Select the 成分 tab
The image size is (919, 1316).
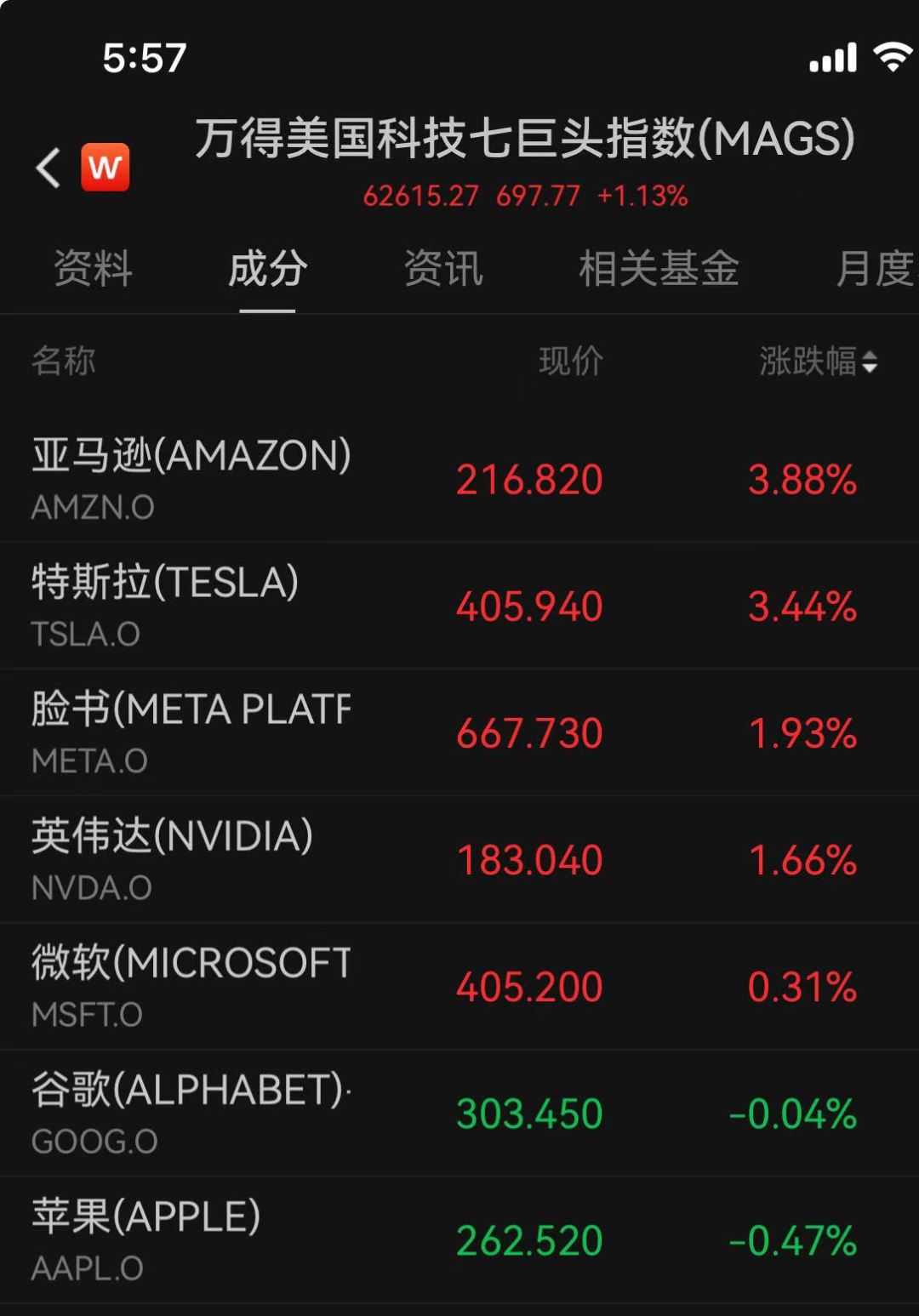tap(267, 269)
